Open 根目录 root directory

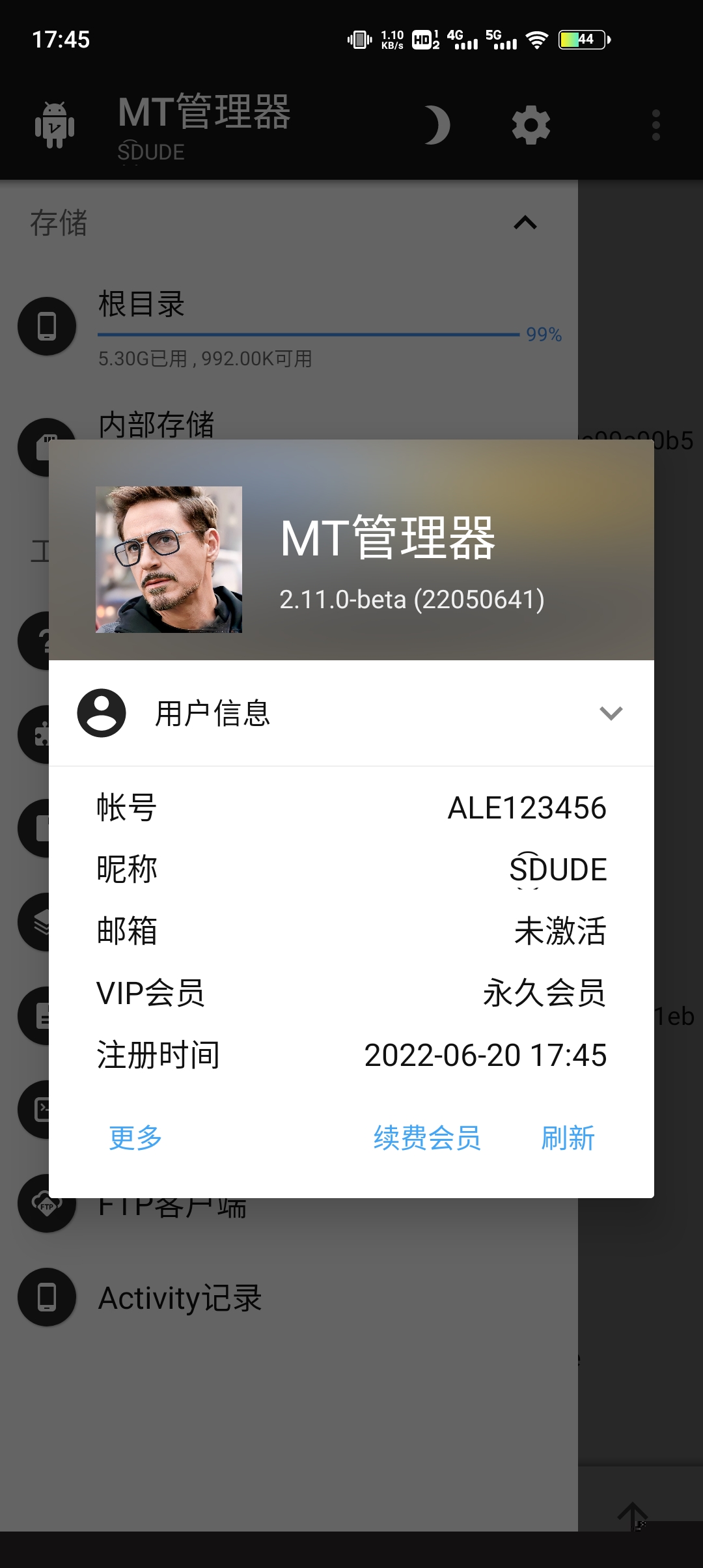[141, 305]
